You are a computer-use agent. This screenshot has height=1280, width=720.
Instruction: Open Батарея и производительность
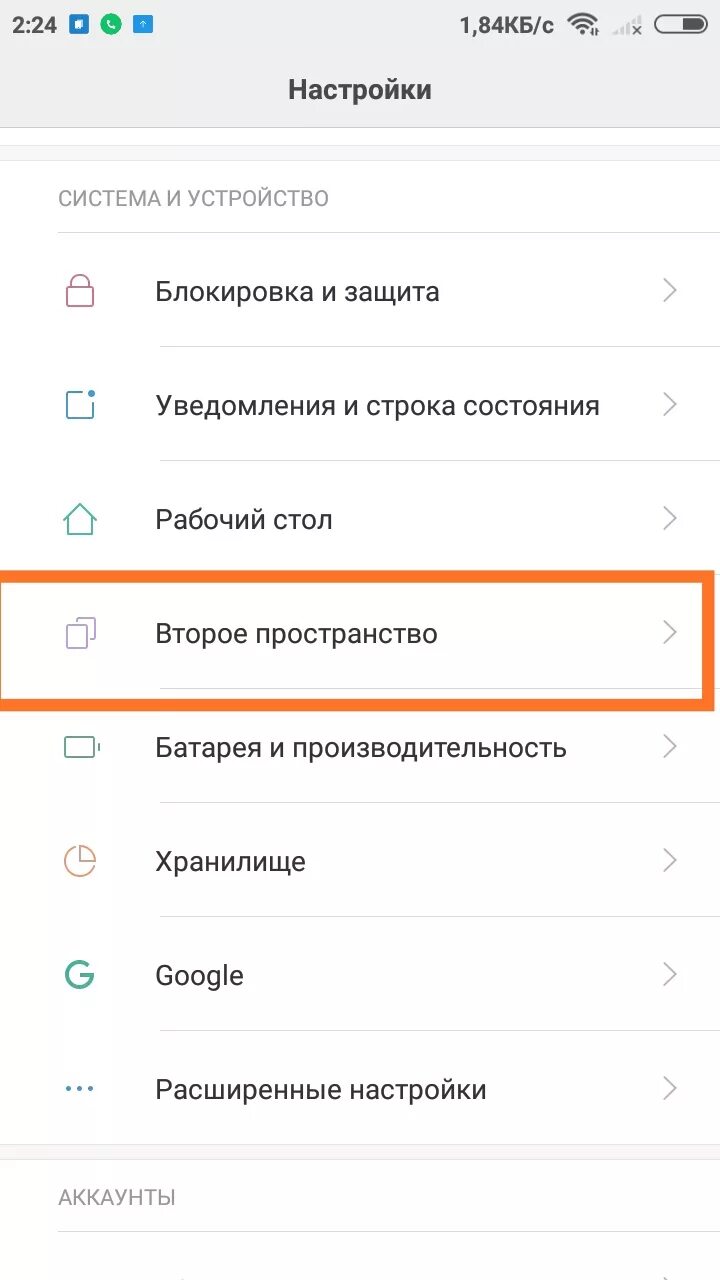point(360,747)
